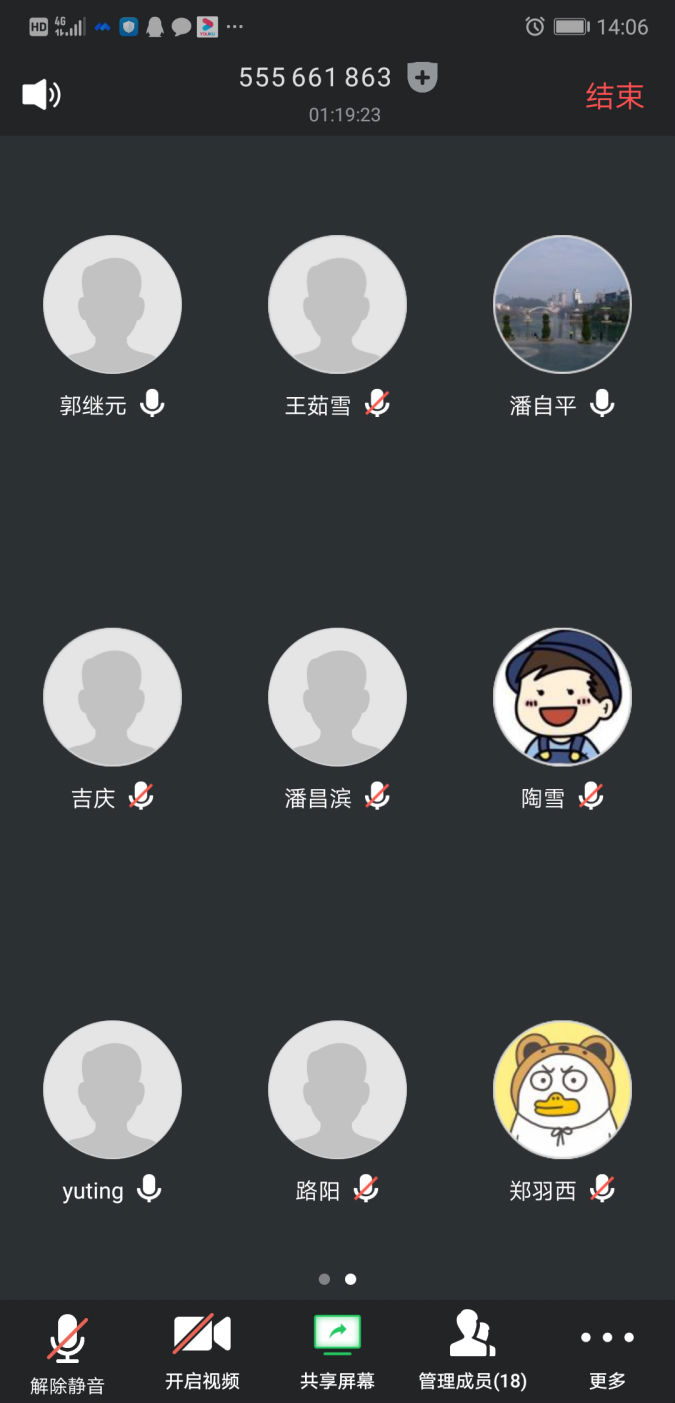The image size is (675, 1403).
Task: Select participant yuting's avatar
Action: [x=112, y=1090]
